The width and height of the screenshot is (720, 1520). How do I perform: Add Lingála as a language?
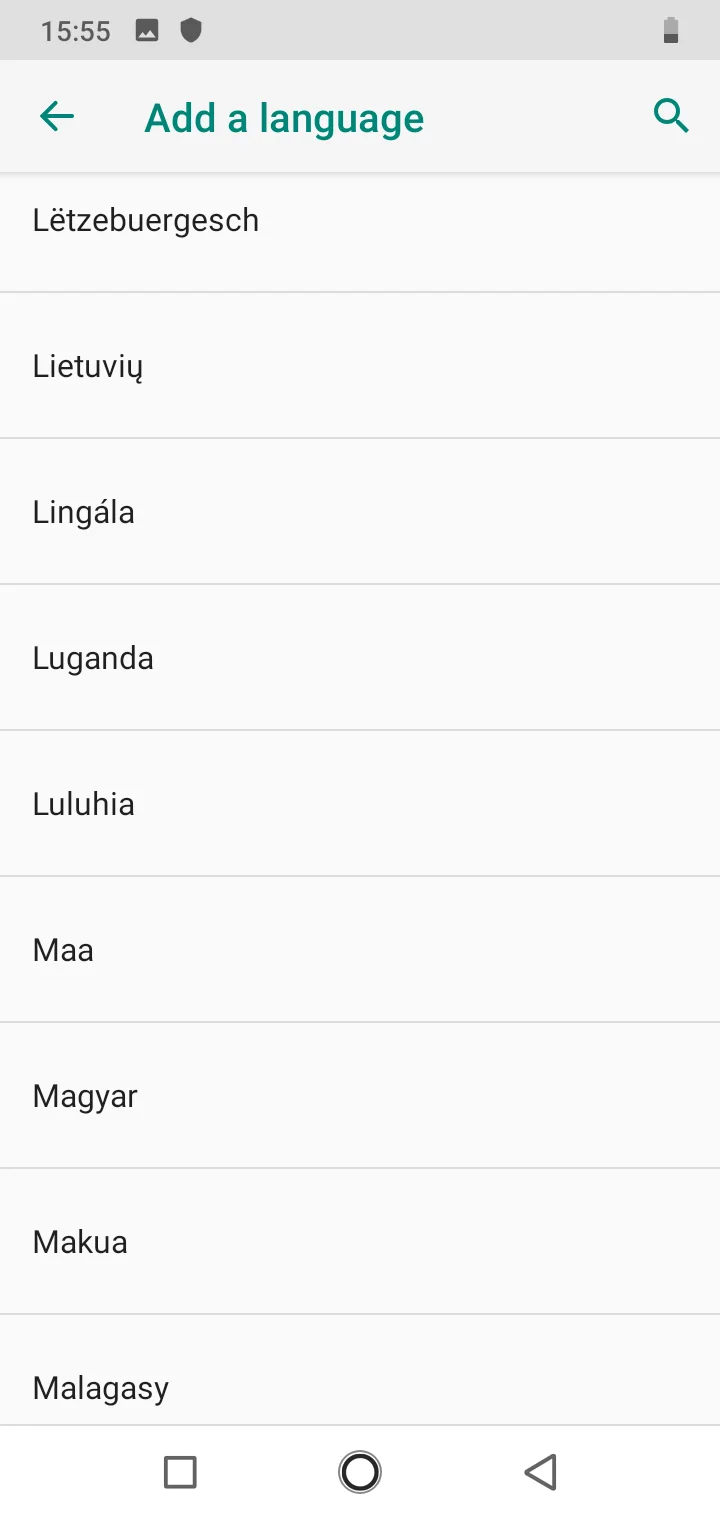click(360, 512)
